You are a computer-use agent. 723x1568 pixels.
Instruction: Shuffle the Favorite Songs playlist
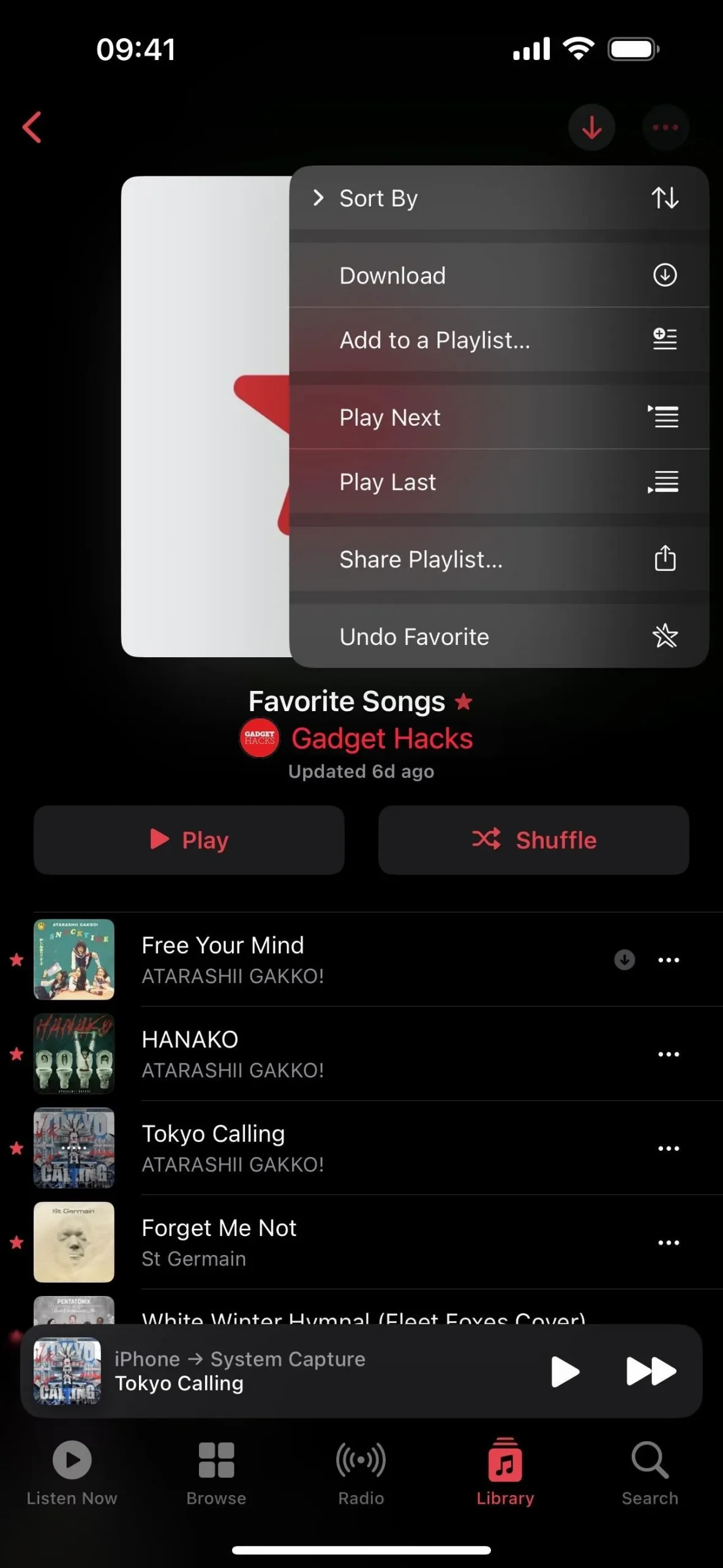[533, 840]
